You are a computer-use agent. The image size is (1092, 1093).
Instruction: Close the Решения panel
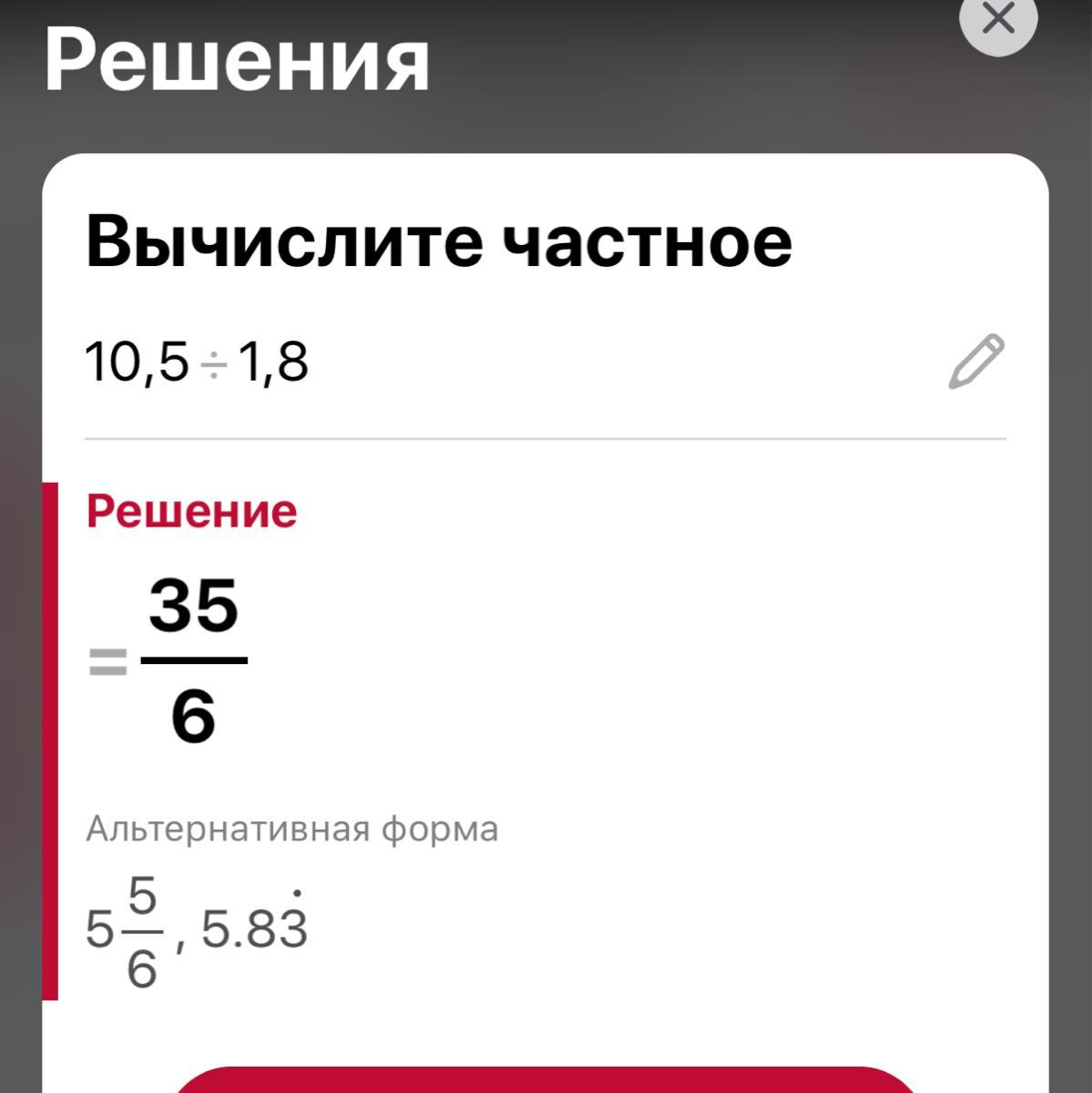998,20
